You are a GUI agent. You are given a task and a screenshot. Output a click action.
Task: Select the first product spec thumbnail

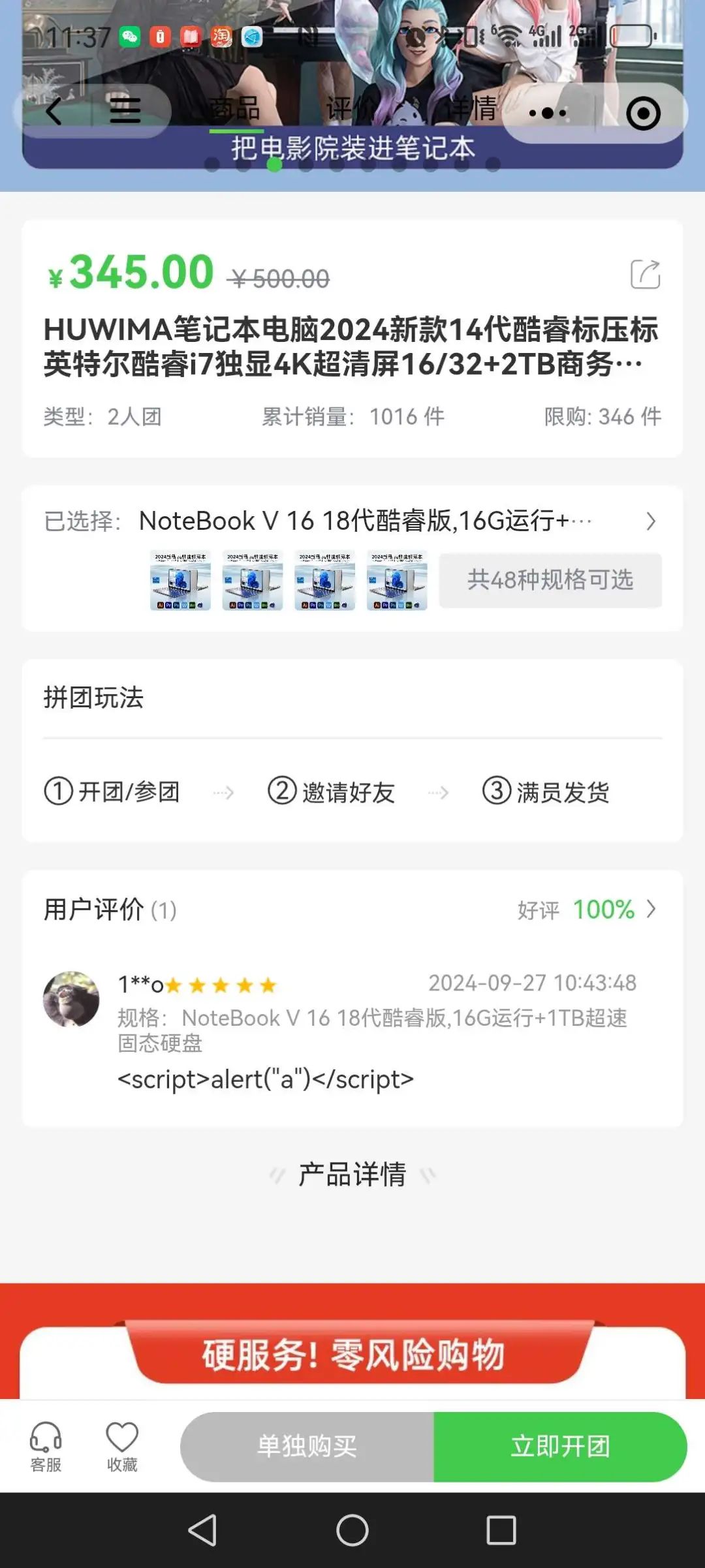coord(180,580)
